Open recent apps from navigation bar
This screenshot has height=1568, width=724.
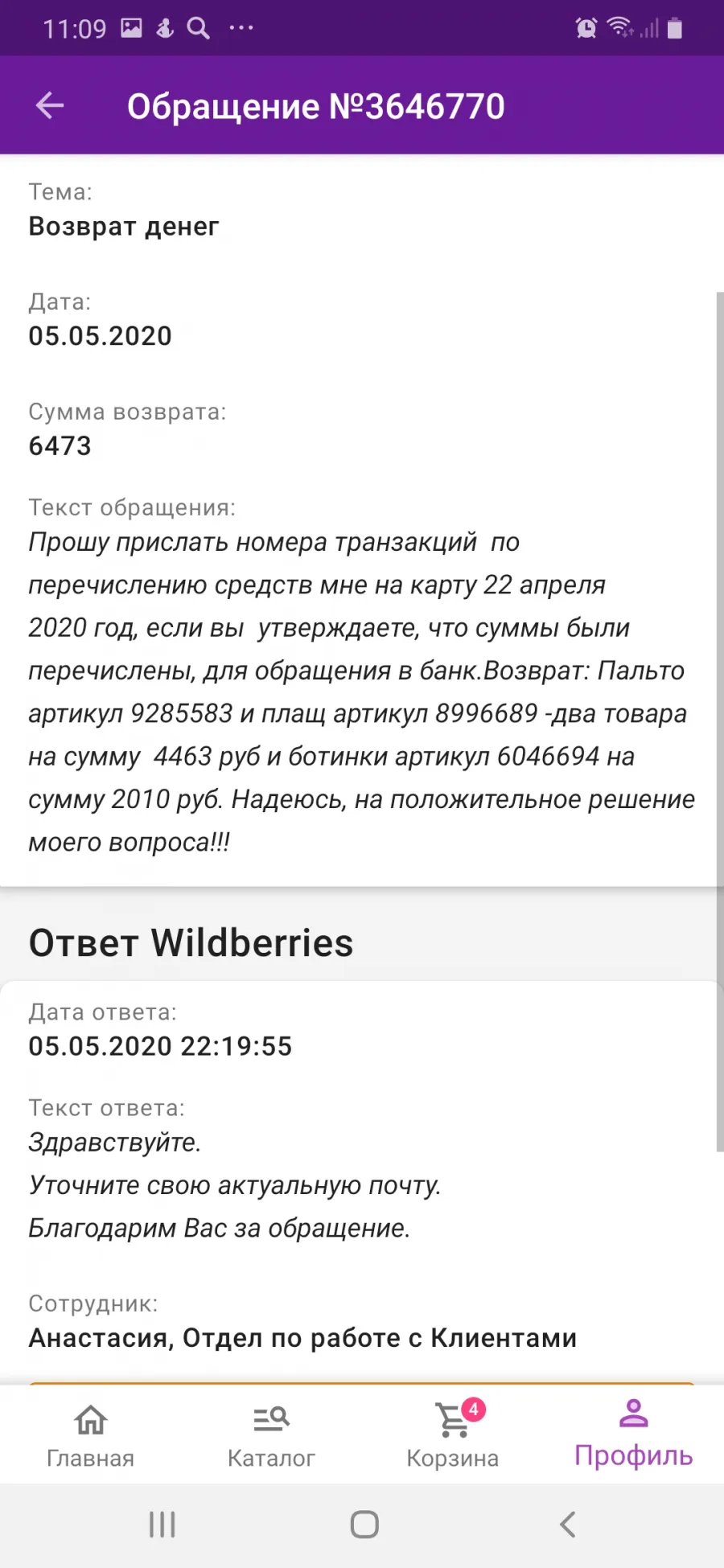pos(162,1524)
